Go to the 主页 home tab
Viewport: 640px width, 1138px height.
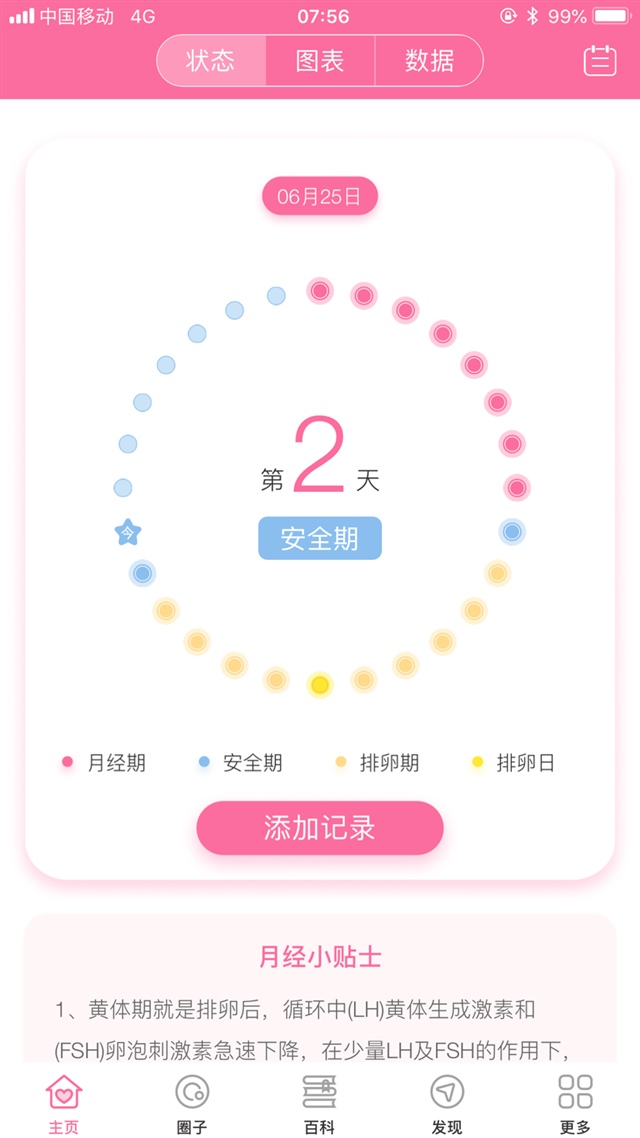point(64,1103)
